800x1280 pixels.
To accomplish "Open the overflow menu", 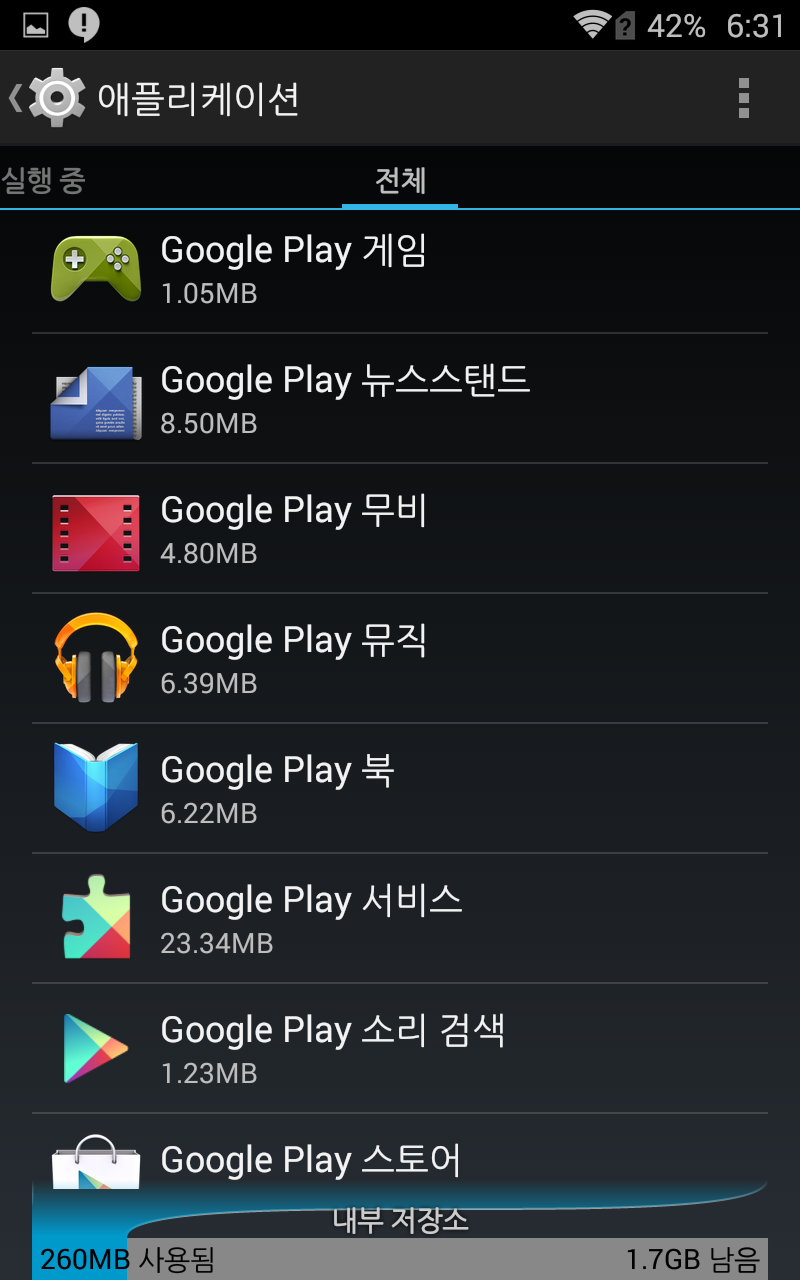I will pos(743,98).
